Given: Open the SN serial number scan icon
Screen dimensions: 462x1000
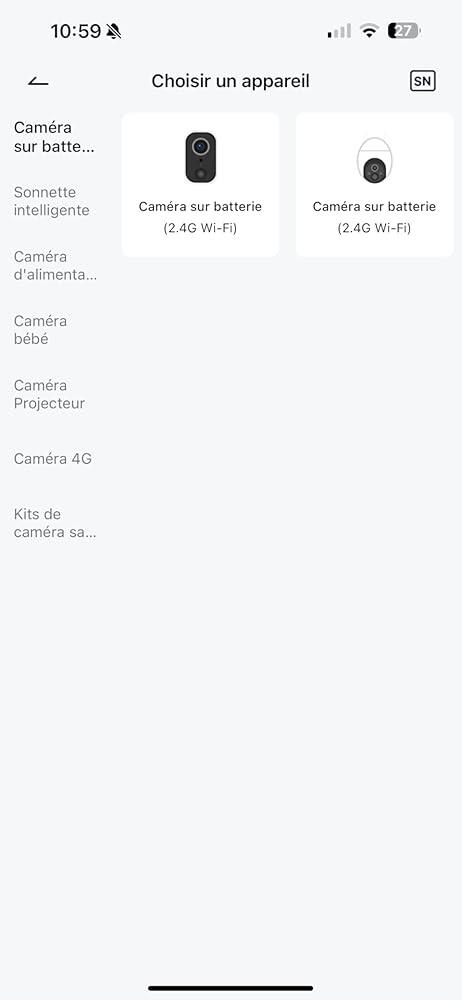Looking at the screenshot, I should (422, 81).
